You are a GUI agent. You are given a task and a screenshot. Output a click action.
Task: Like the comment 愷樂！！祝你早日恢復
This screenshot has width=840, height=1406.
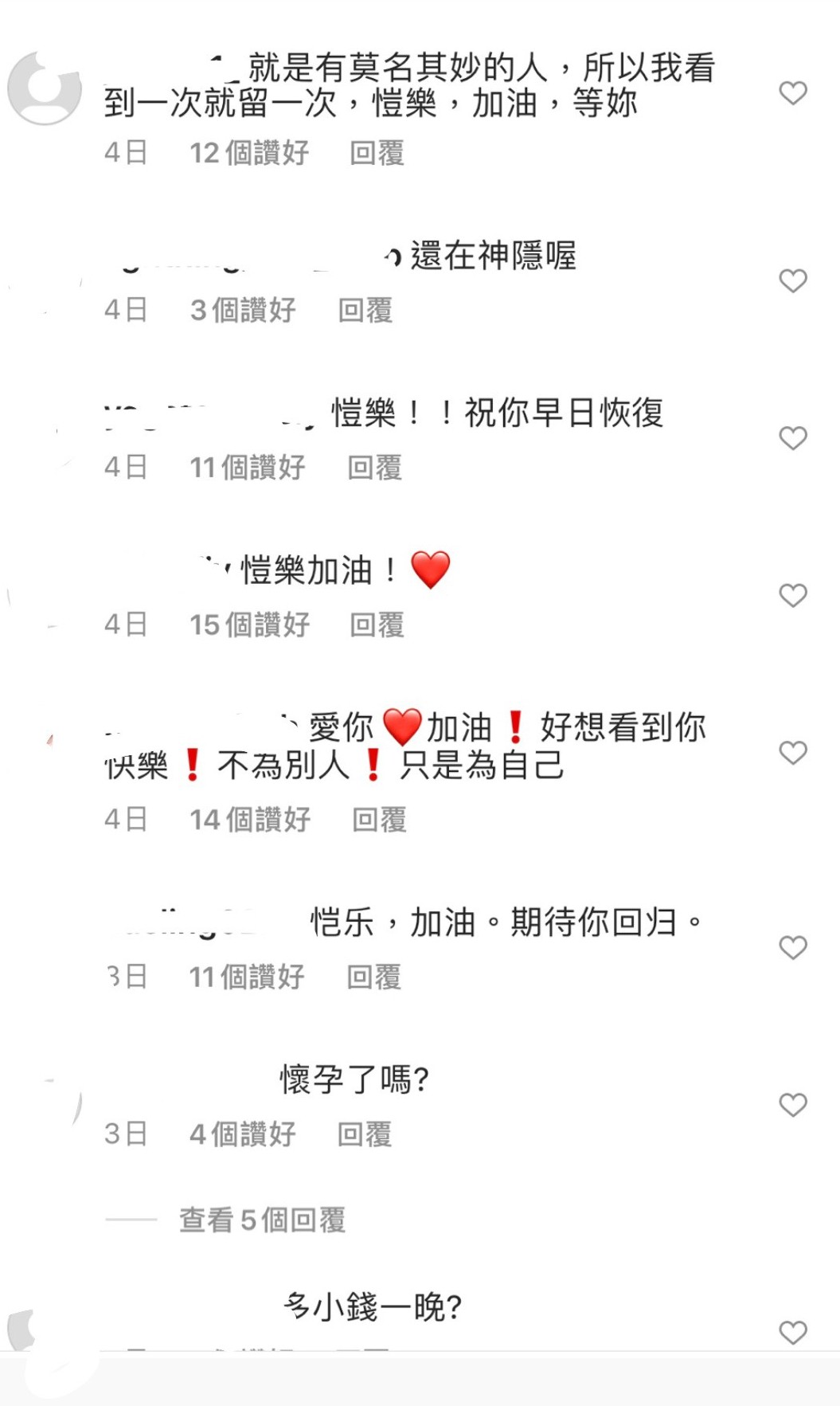click(x=792, y=437)
